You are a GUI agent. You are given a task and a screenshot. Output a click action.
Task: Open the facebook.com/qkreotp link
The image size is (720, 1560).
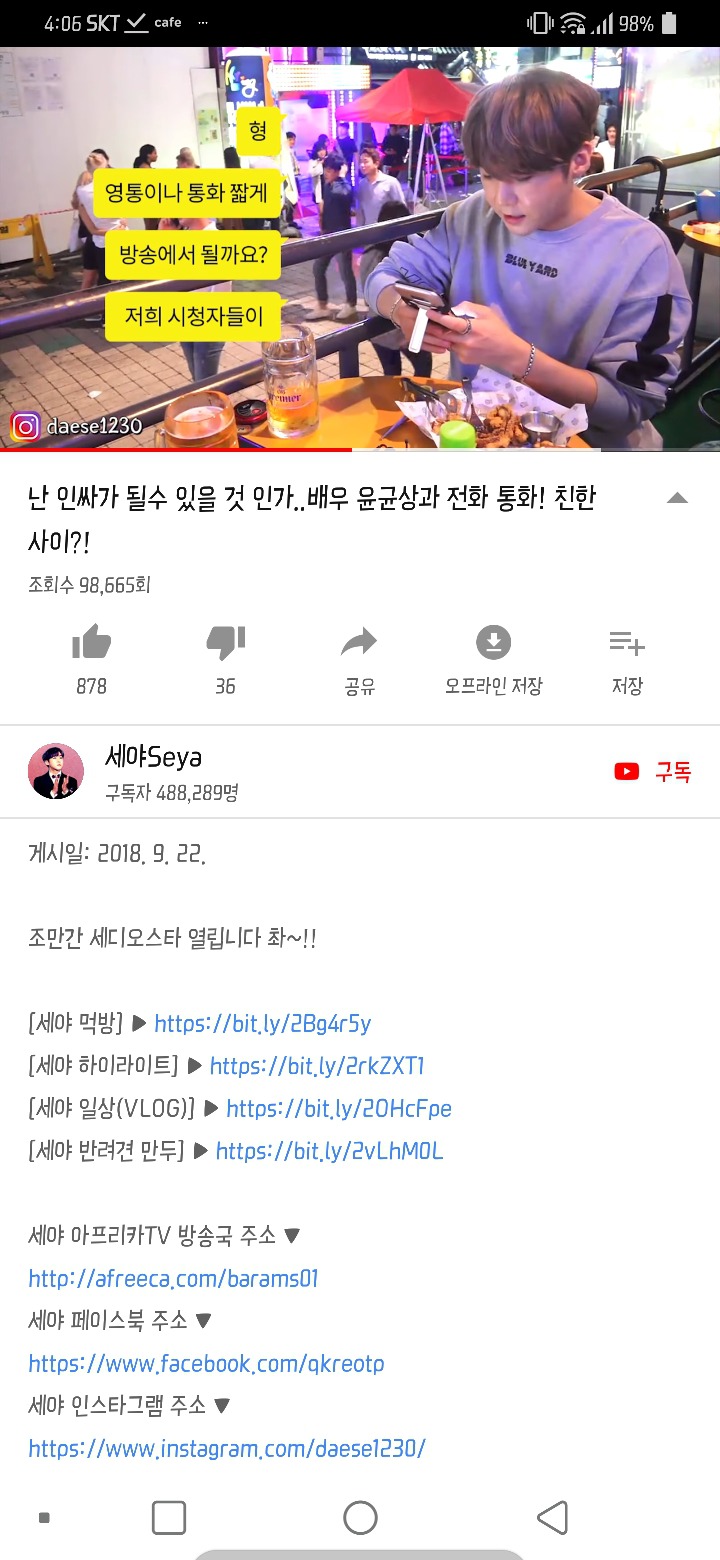click(x=206, y=1363)
